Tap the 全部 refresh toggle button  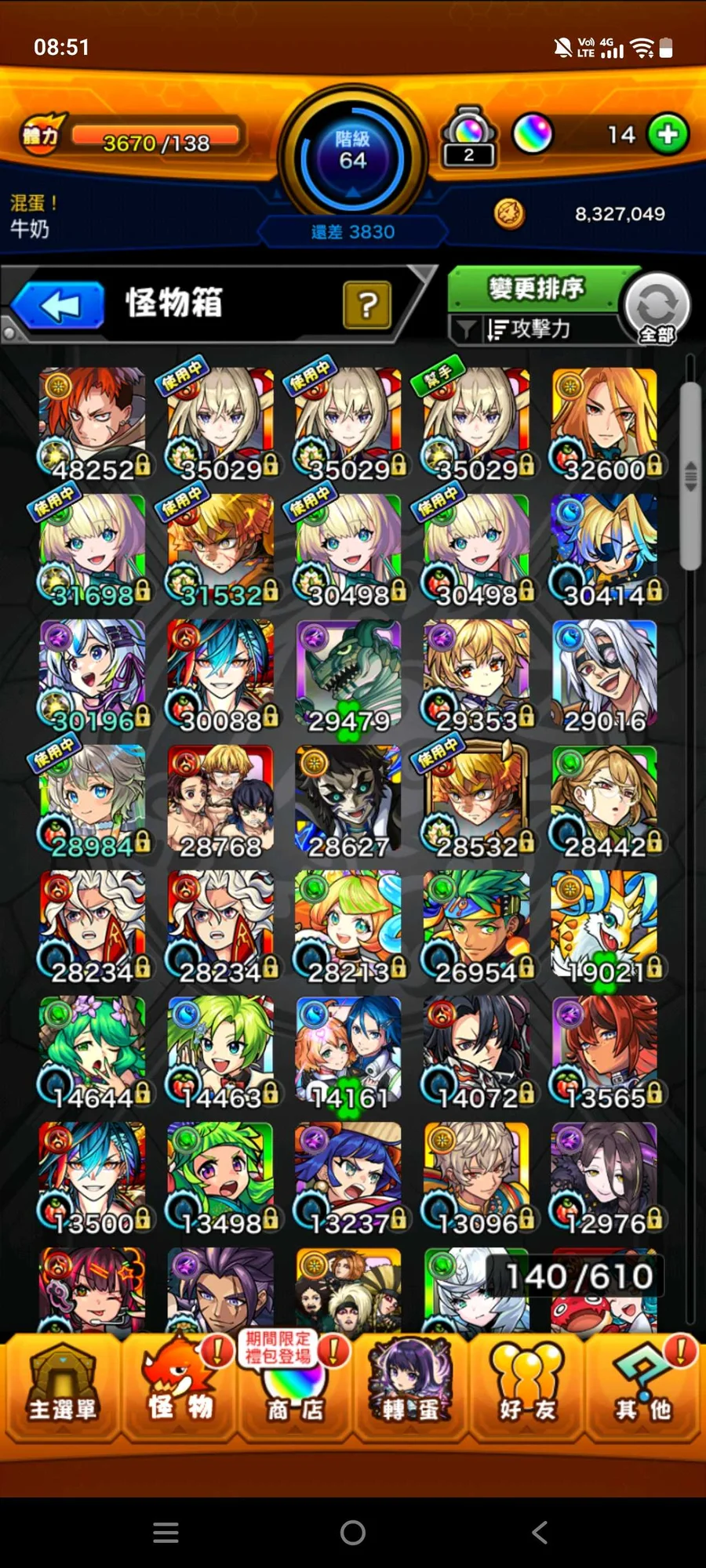coord(657,309)
